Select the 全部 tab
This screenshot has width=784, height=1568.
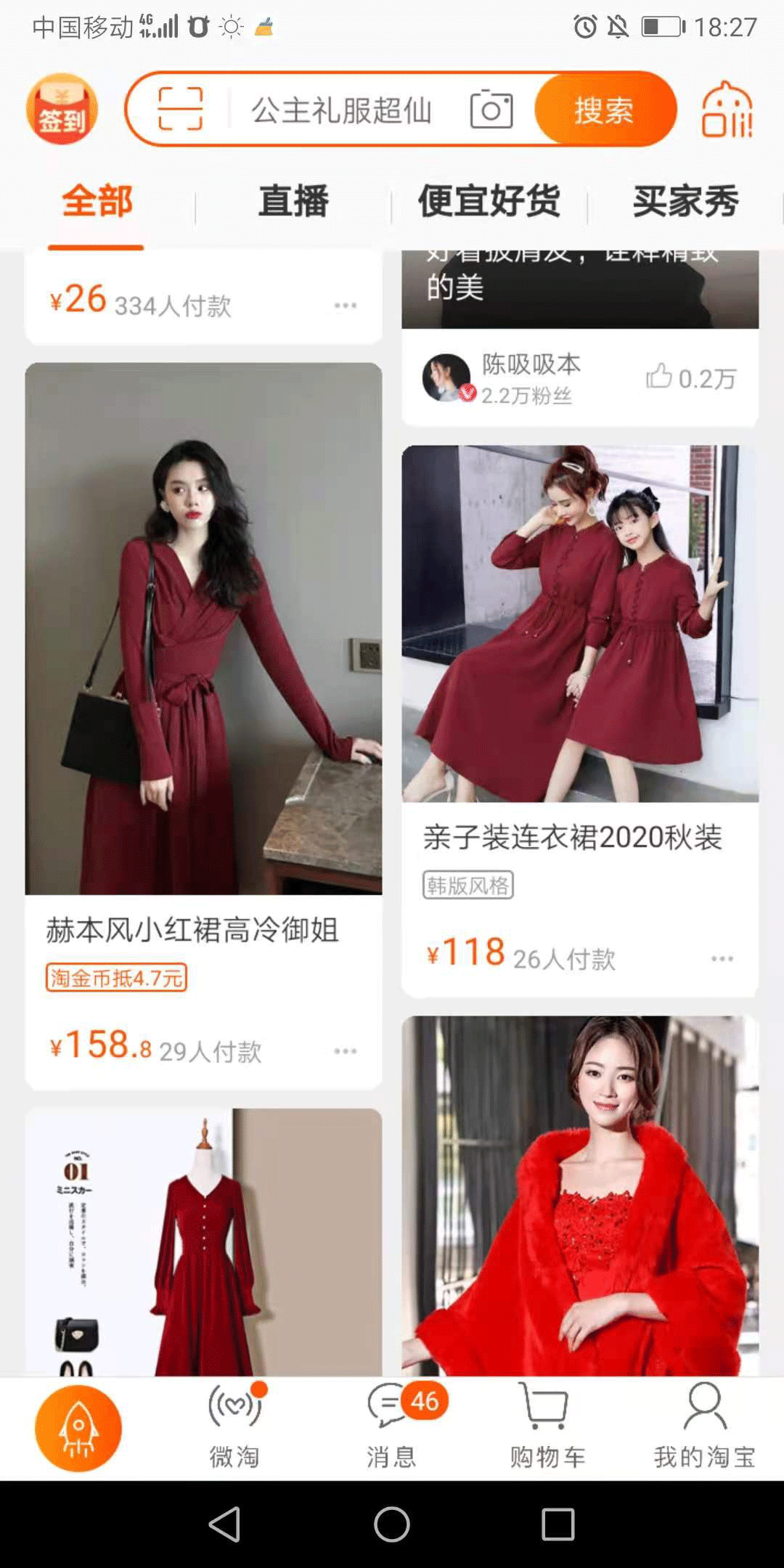[97, 202]
